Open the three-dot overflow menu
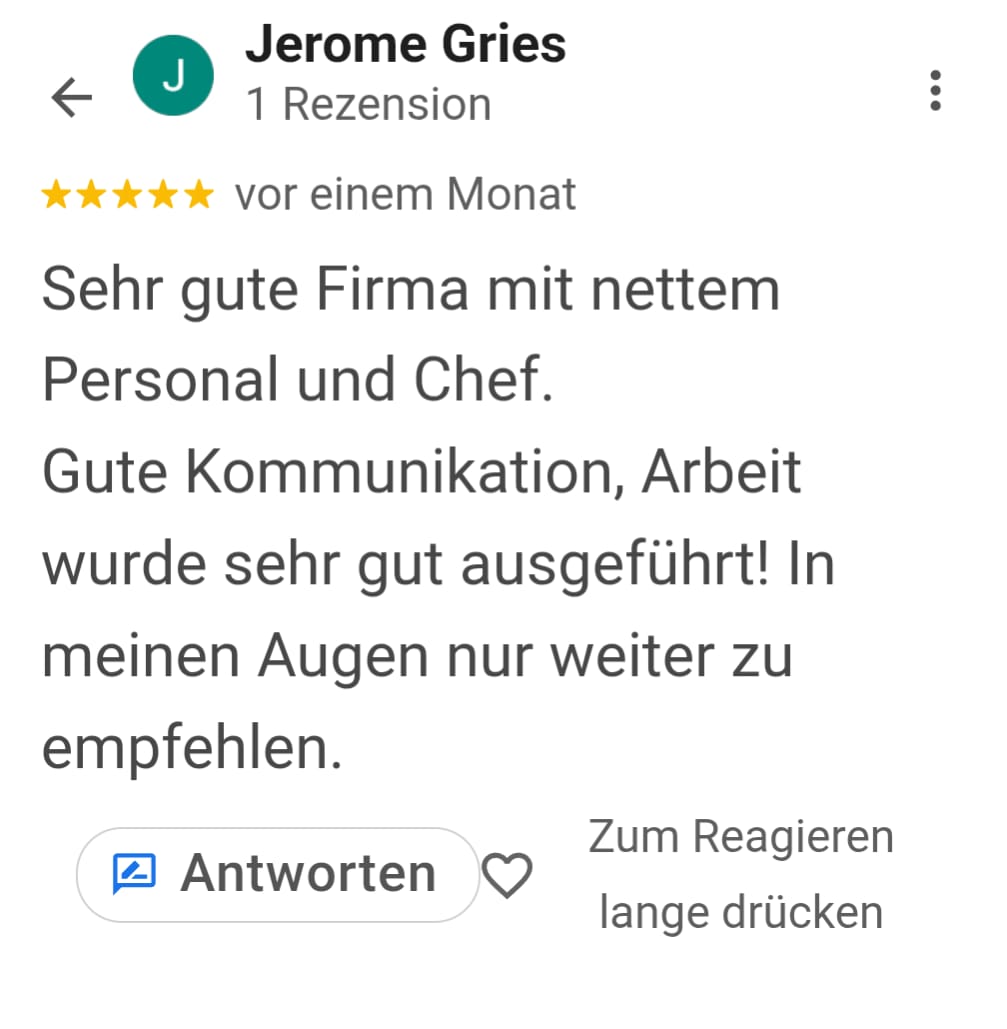 pos(935,91)
